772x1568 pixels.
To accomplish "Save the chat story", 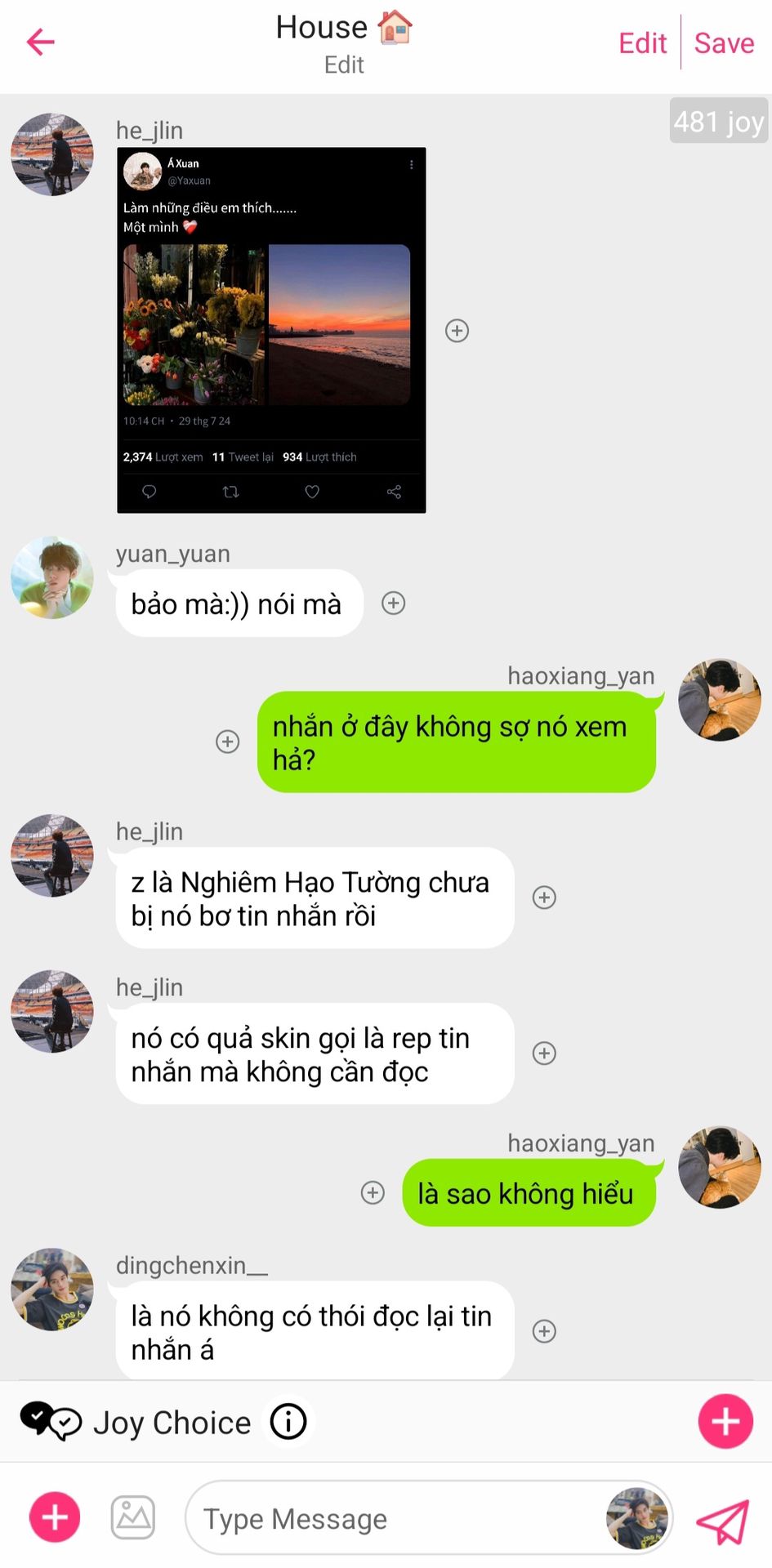I will pos(724,43).
